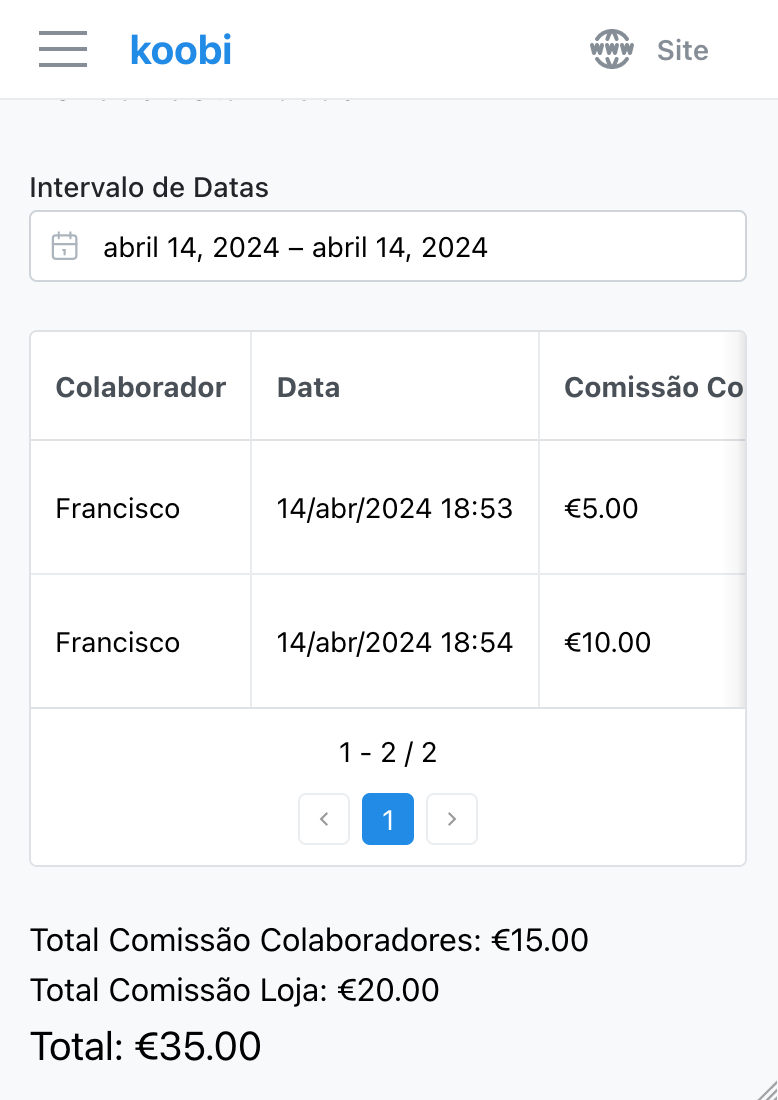Click the previous page chevron

[x=324, y=818]
